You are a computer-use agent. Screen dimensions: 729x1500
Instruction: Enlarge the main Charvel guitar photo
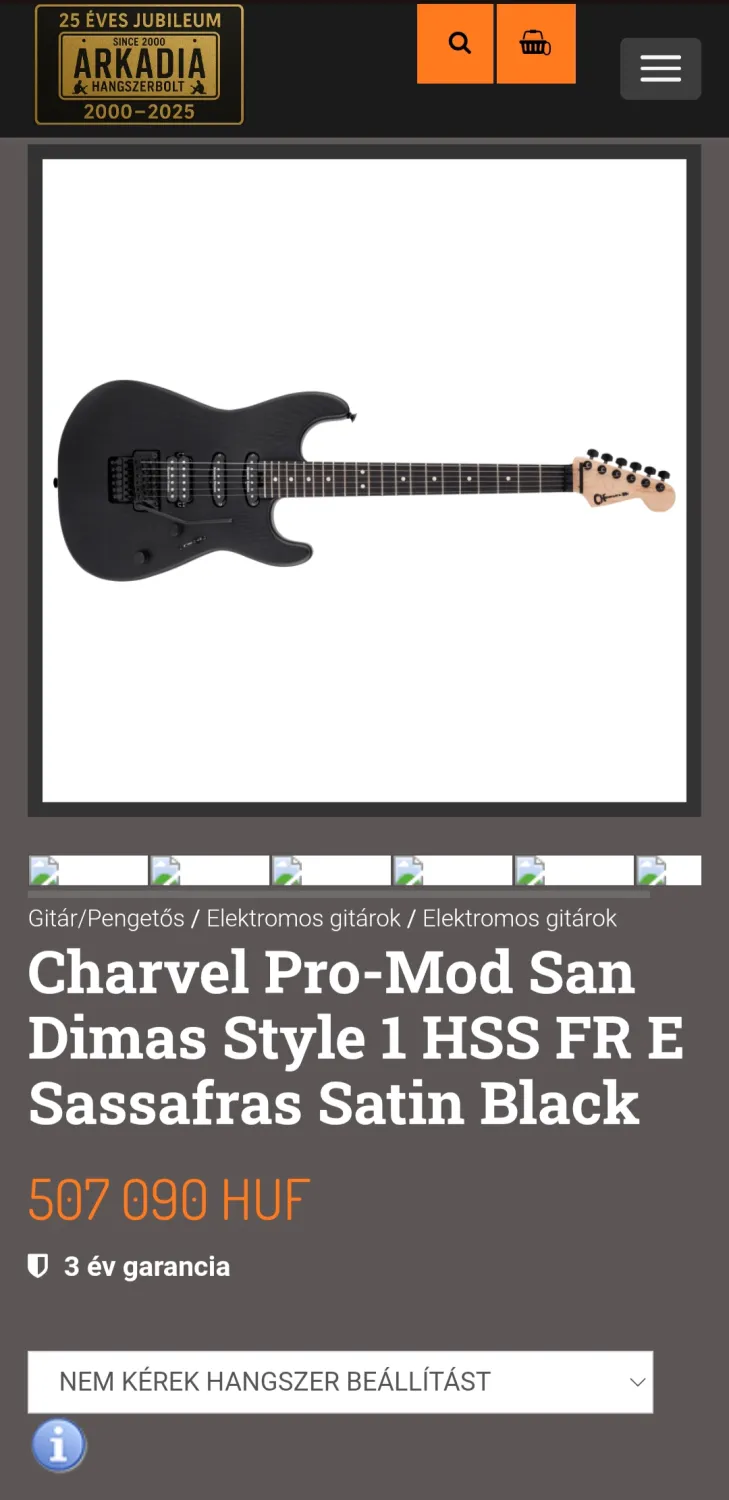(364, 480)
